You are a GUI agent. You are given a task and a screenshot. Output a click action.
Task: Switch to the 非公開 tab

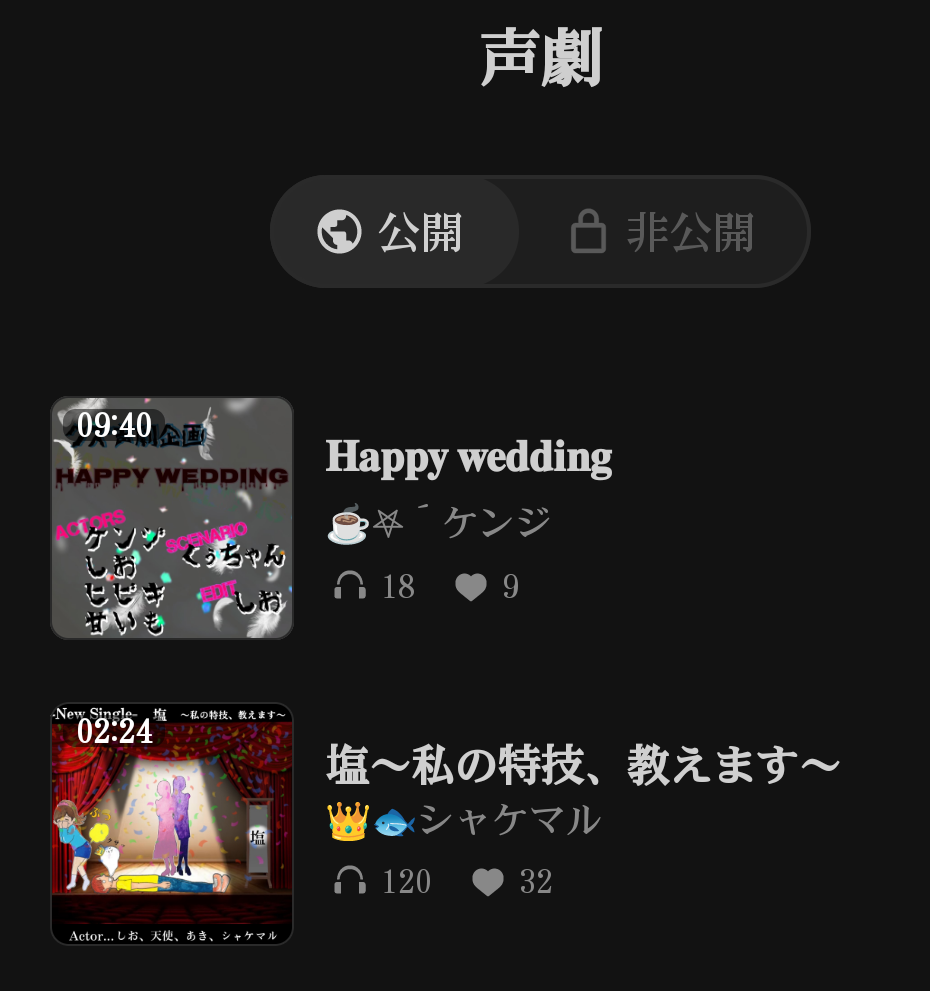click(x=662, y=232)
